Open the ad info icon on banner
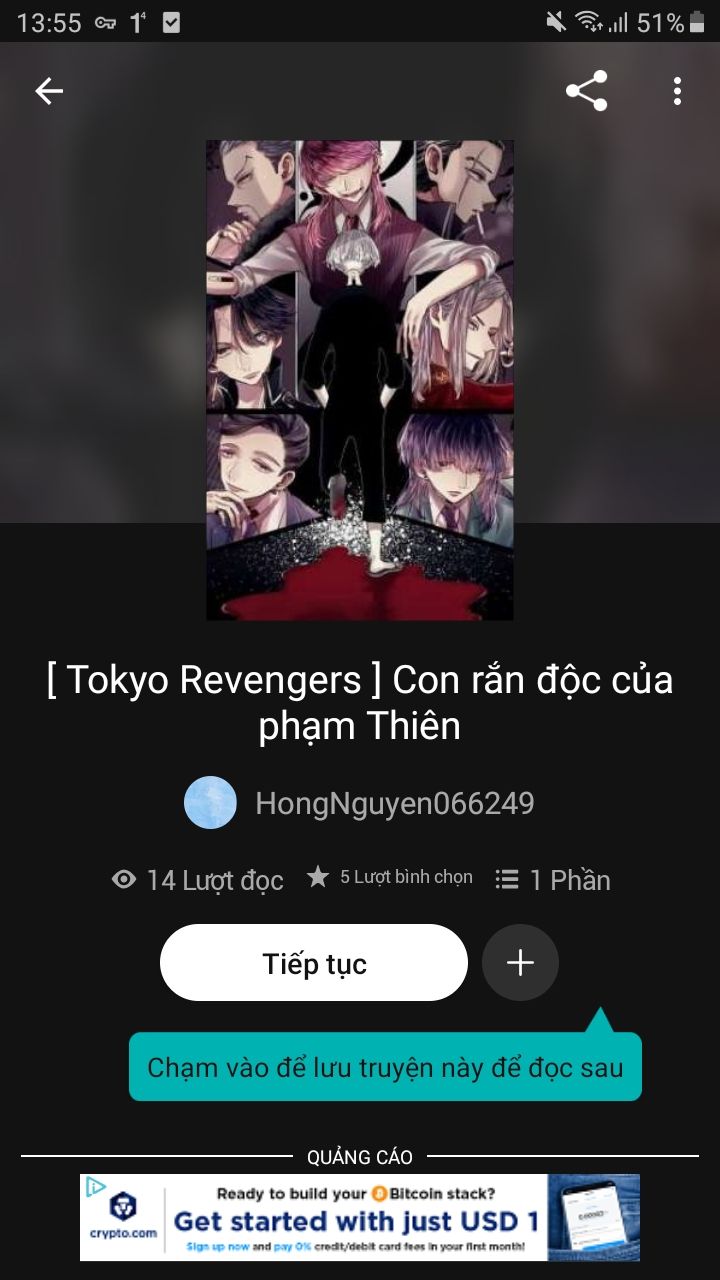Screen dimensions: 720x1280 [x=96, y=1187]
